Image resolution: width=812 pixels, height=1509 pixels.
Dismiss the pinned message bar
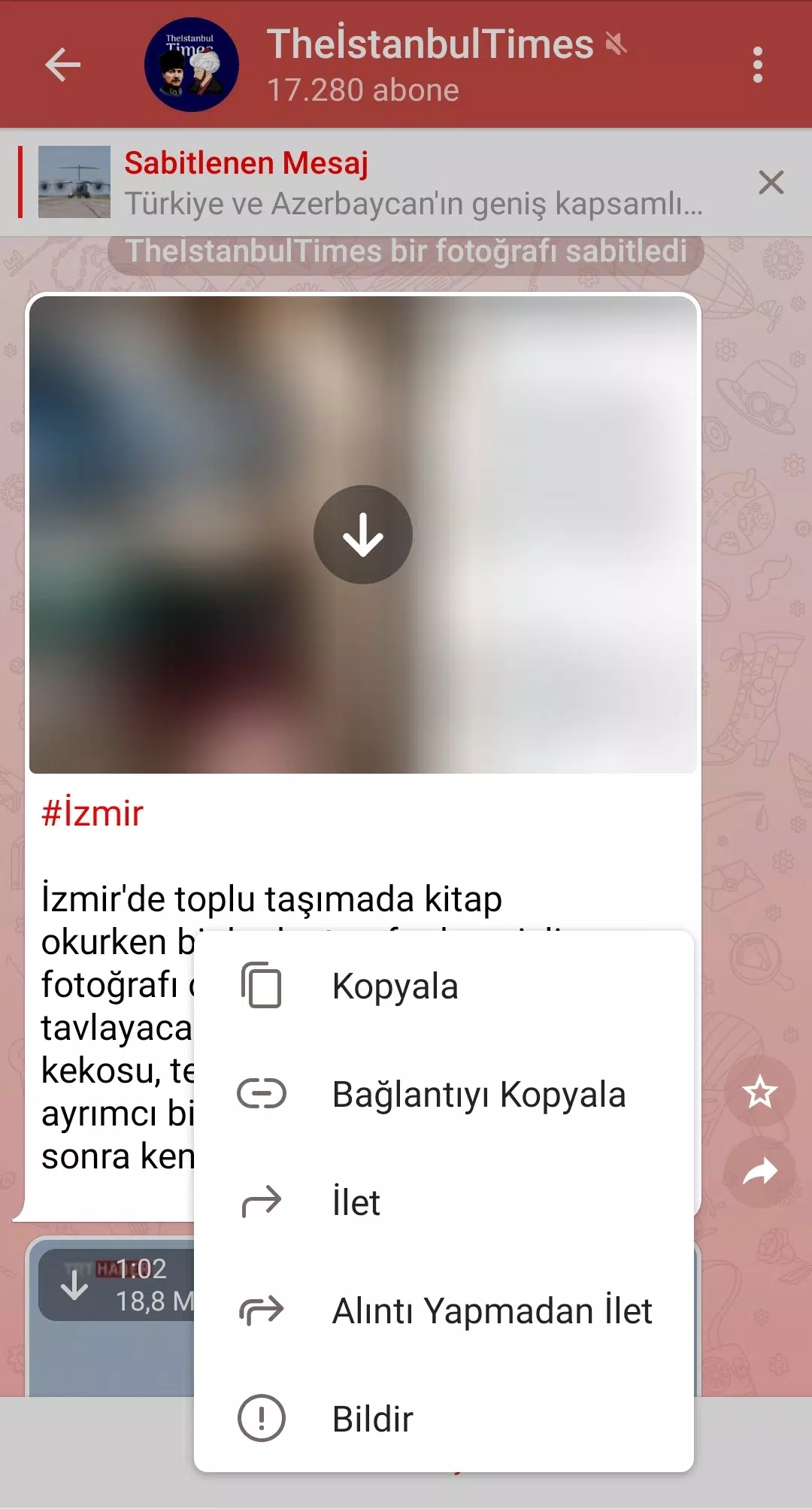click(x=771, y=182)
